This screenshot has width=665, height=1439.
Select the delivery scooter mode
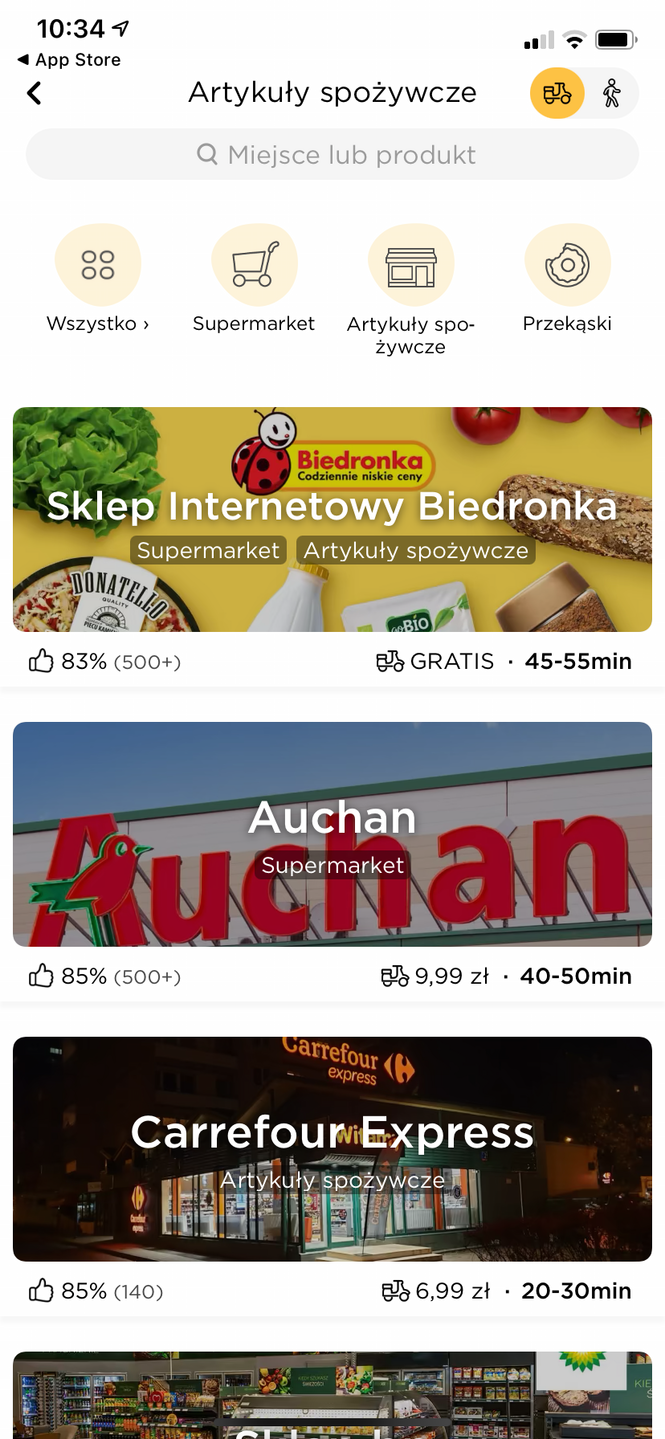(557, 94)
